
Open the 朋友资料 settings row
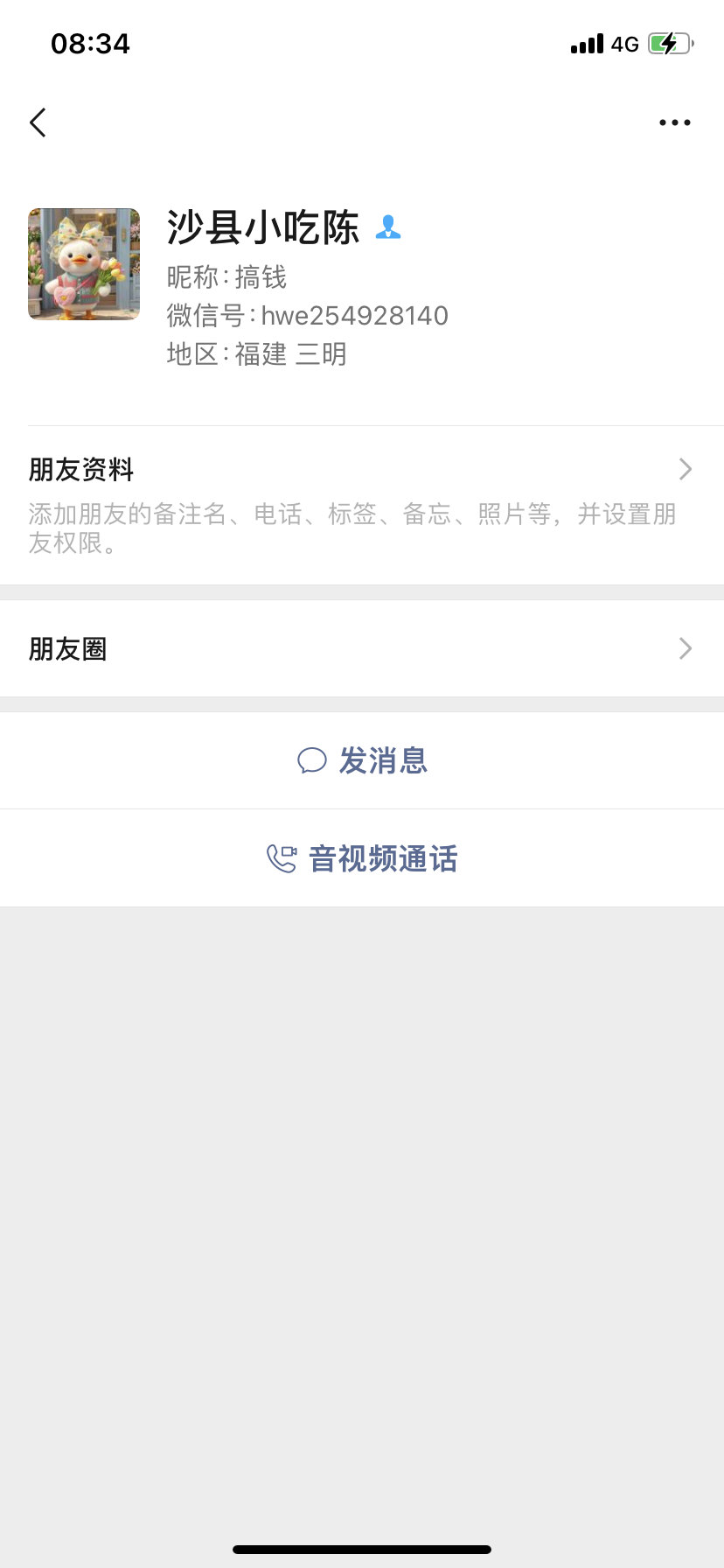(361, 503)
